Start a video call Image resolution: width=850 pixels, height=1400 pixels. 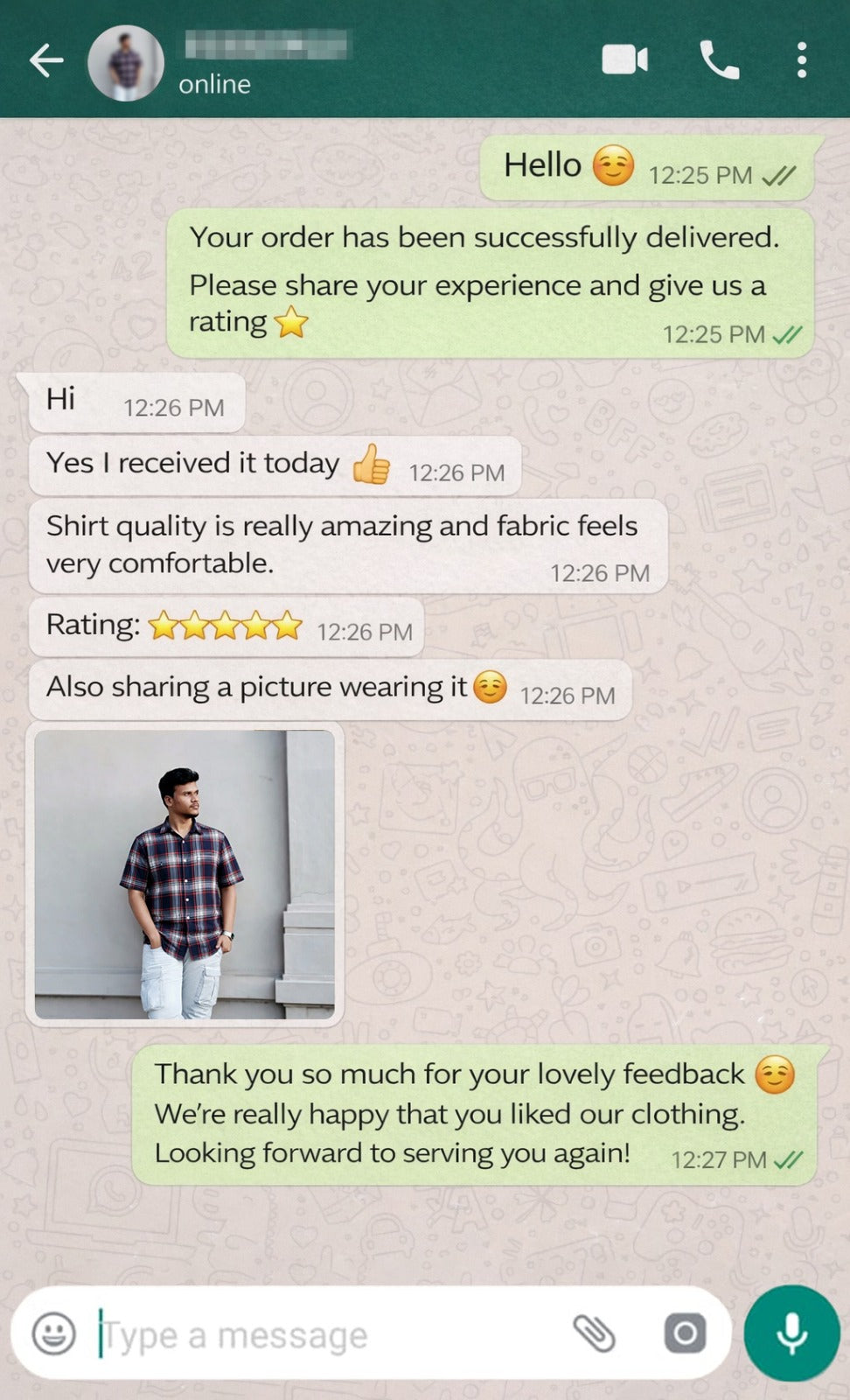click(624, 60)
